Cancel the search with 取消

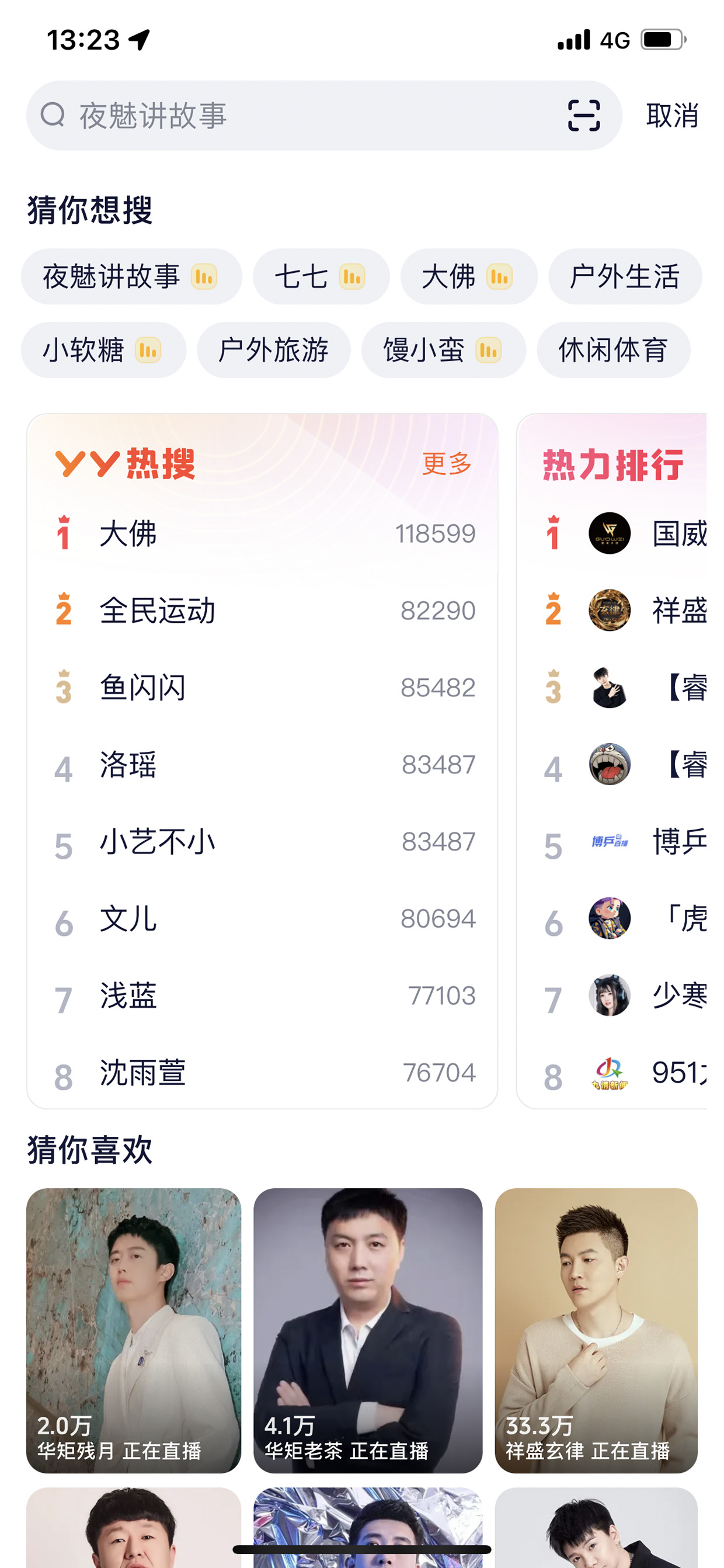point(671,115)
